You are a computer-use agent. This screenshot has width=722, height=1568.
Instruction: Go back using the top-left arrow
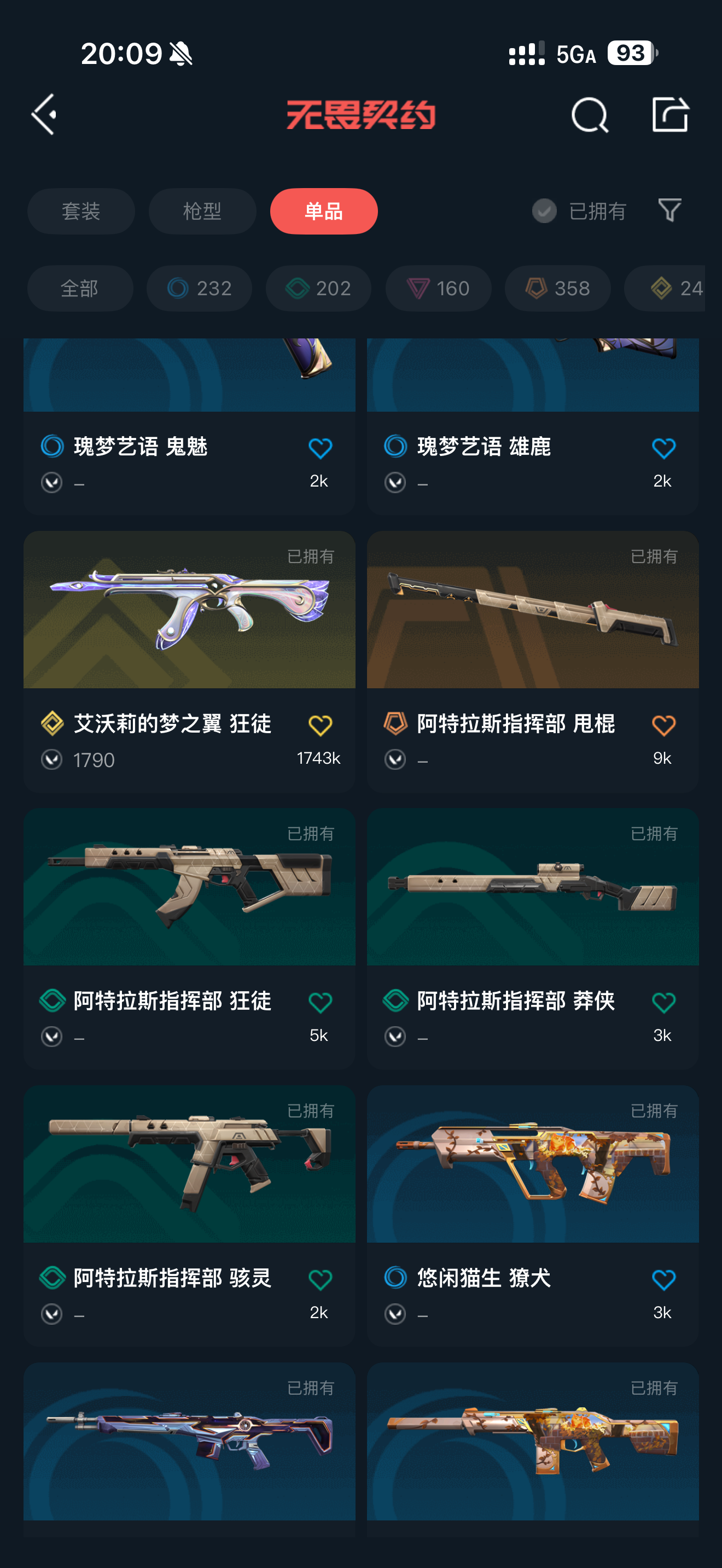44,114
